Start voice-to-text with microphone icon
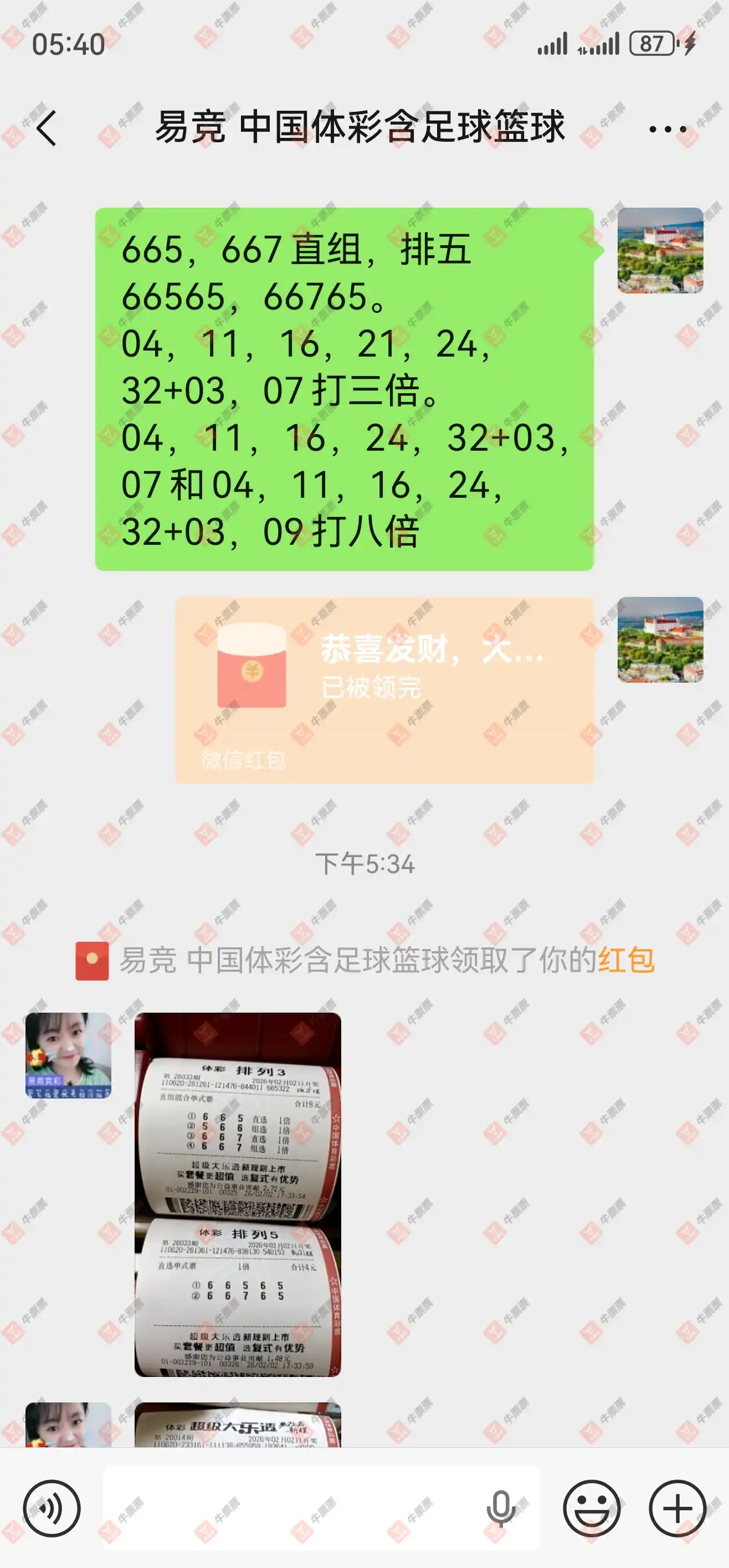Image resolution: width=729 pixels, height=1568 pixels. [x=501, y=1508]
